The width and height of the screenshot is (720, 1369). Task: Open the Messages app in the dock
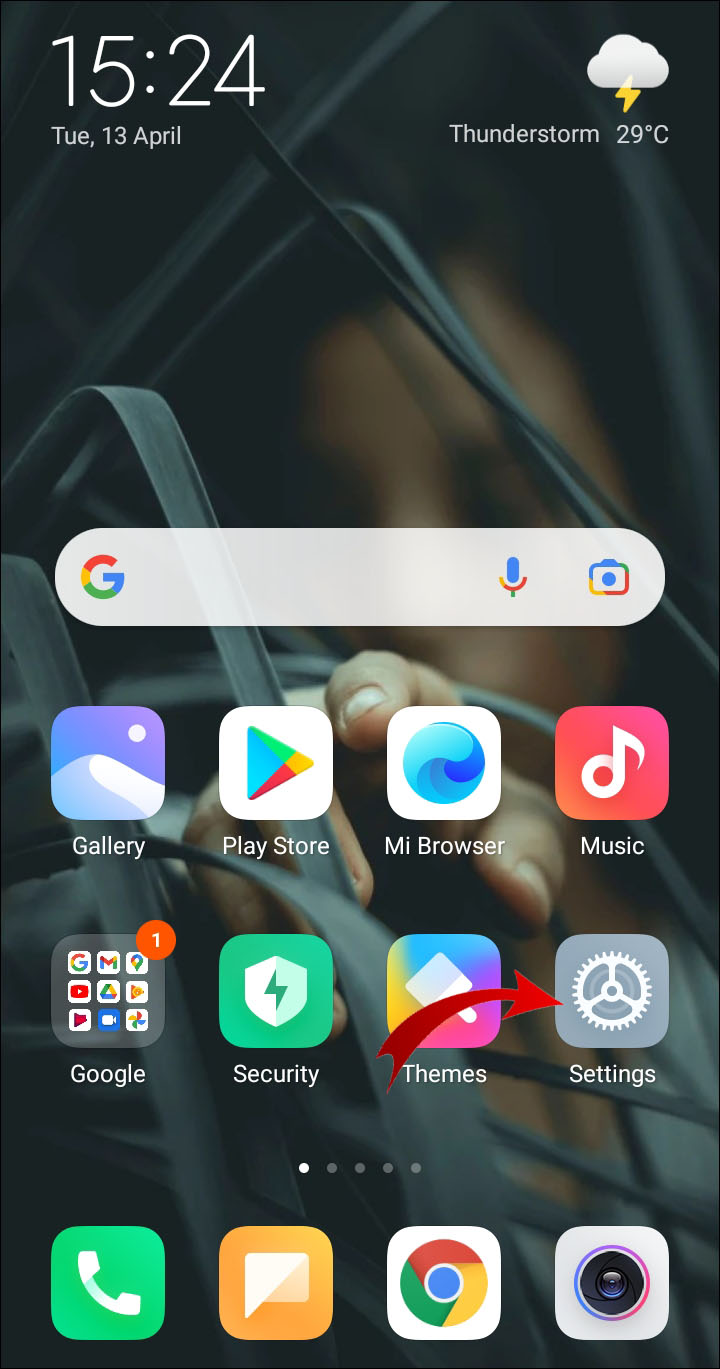276,1283
